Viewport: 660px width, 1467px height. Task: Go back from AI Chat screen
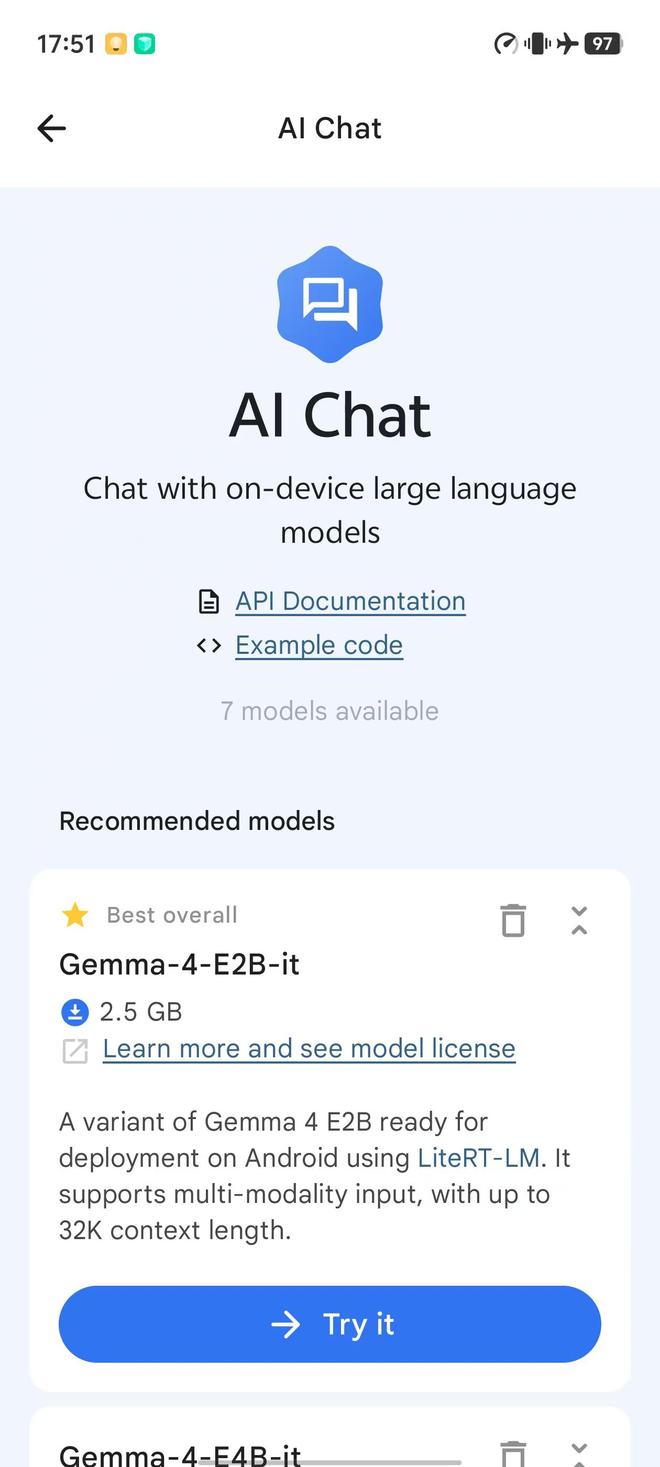[x=51, y=128]
